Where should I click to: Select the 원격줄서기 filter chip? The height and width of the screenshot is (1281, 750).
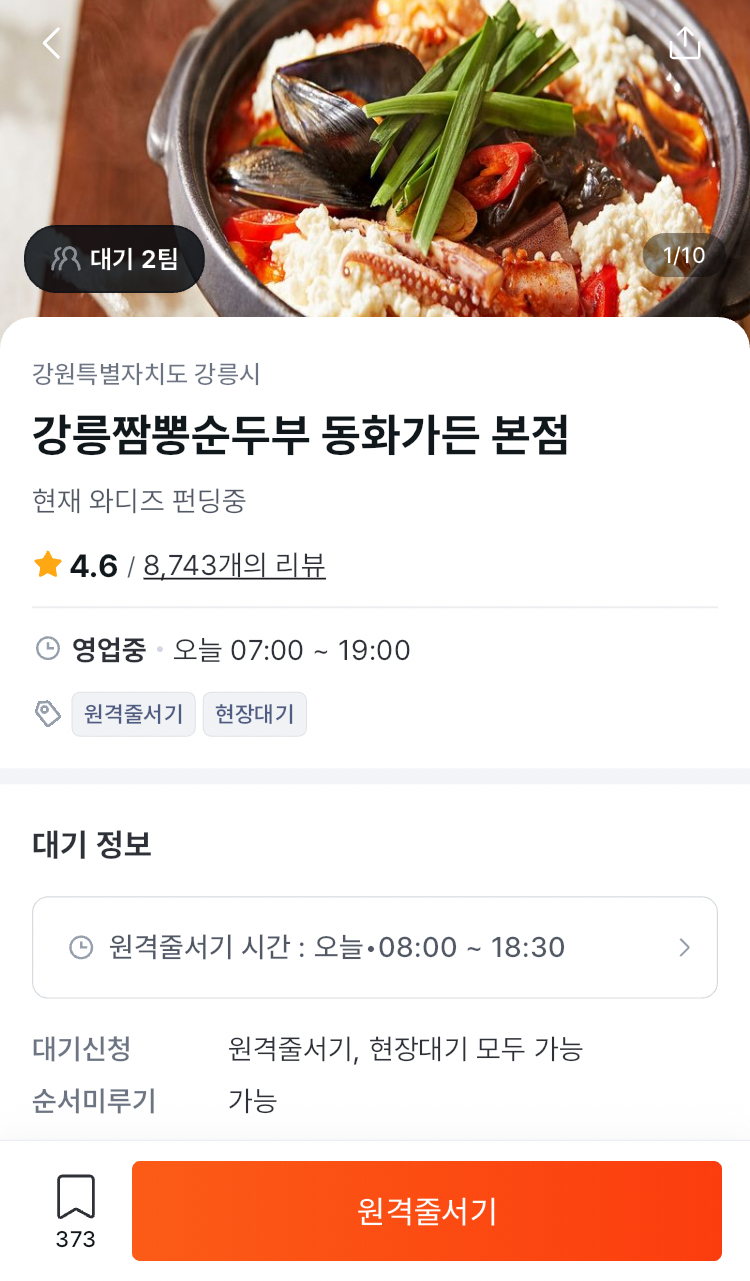click(133, 713)
